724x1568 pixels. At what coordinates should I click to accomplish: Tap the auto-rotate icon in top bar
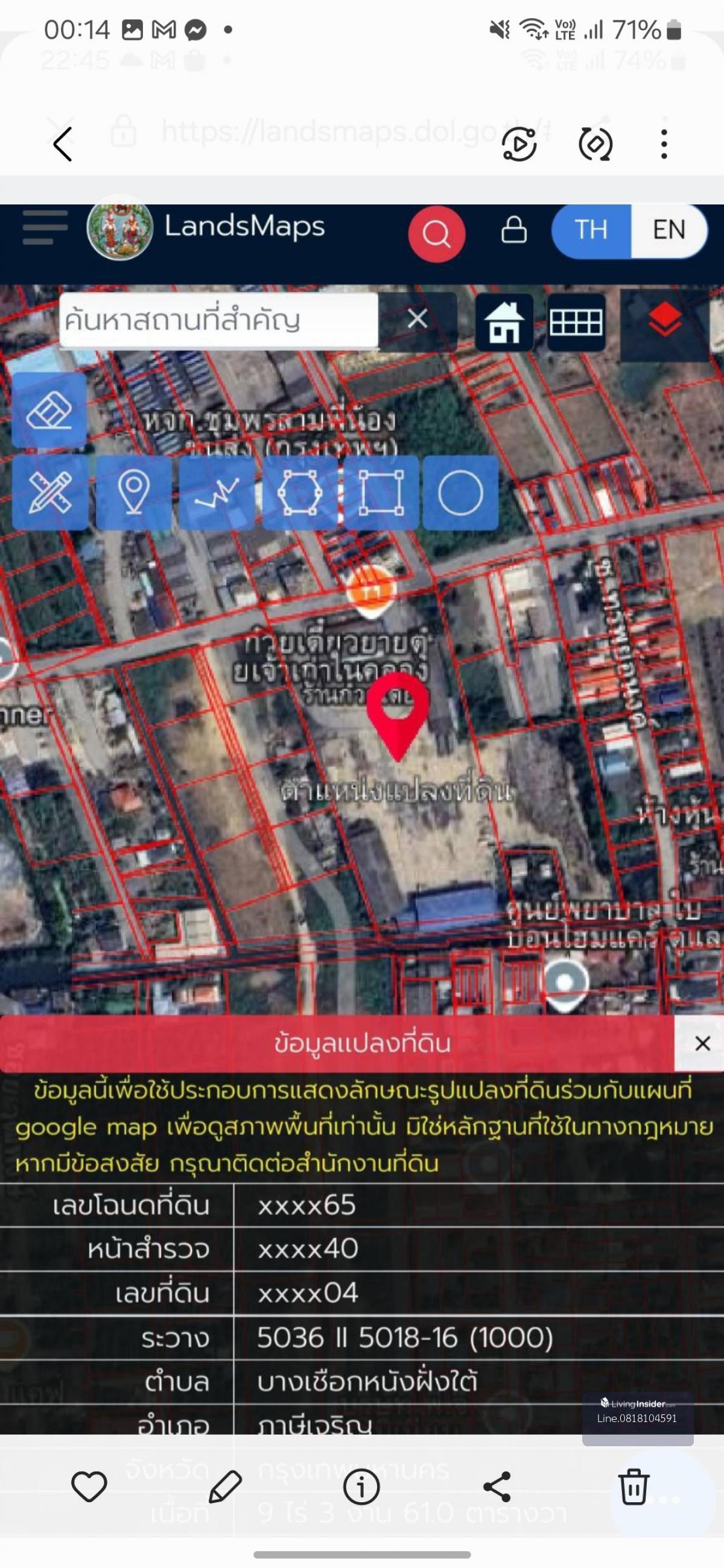click(x=595, y=144)
